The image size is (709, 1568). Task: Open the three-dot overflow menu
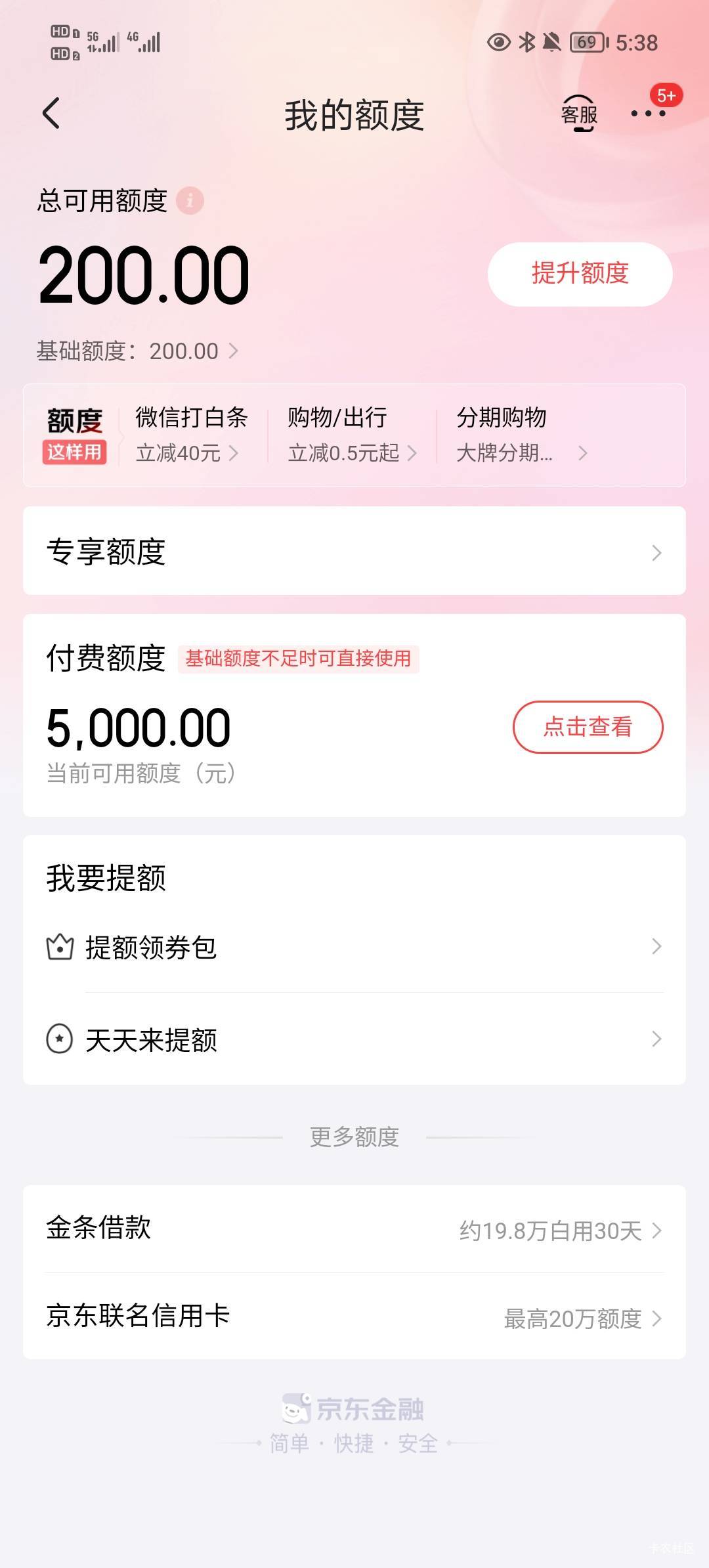(x=648, y=114)
